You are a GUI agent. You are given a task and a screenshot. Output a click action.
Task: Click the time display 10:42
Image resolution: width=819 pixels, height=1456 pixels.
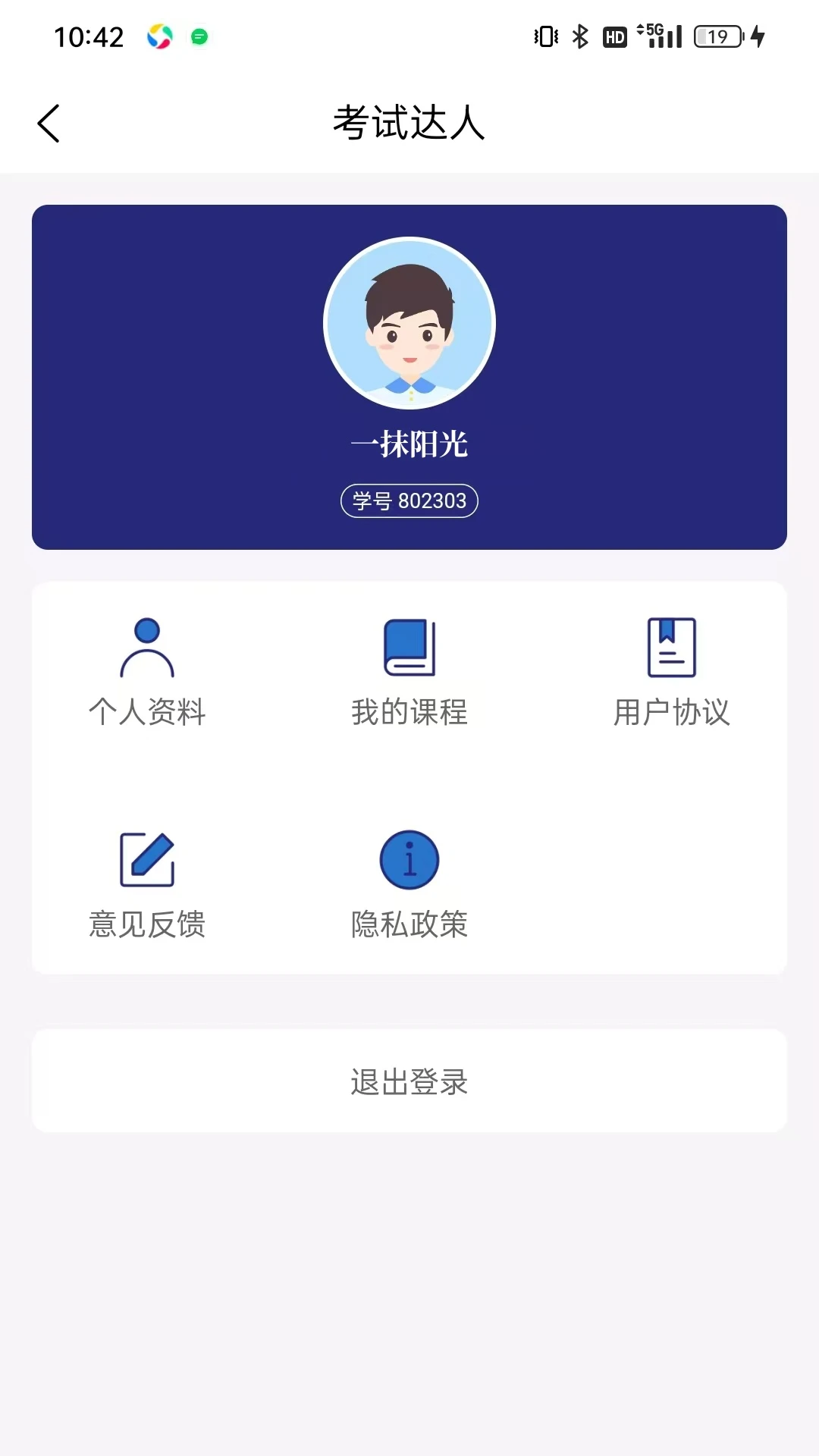pos(89,36)
